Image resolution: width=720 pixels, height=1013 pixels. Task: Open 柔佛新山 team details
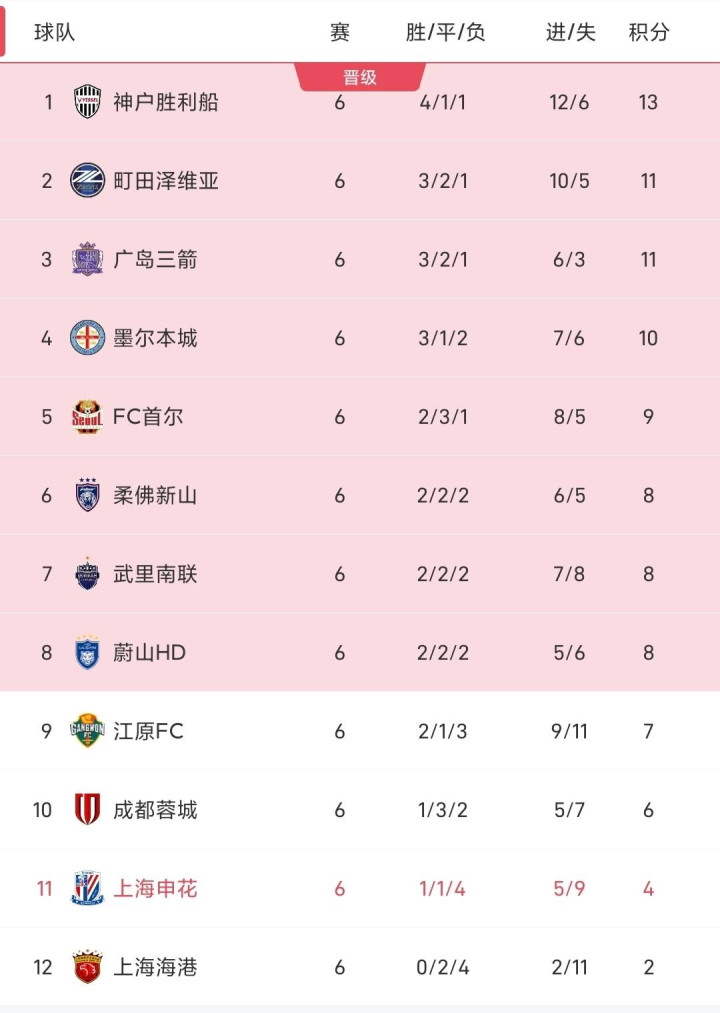point(155,495)
